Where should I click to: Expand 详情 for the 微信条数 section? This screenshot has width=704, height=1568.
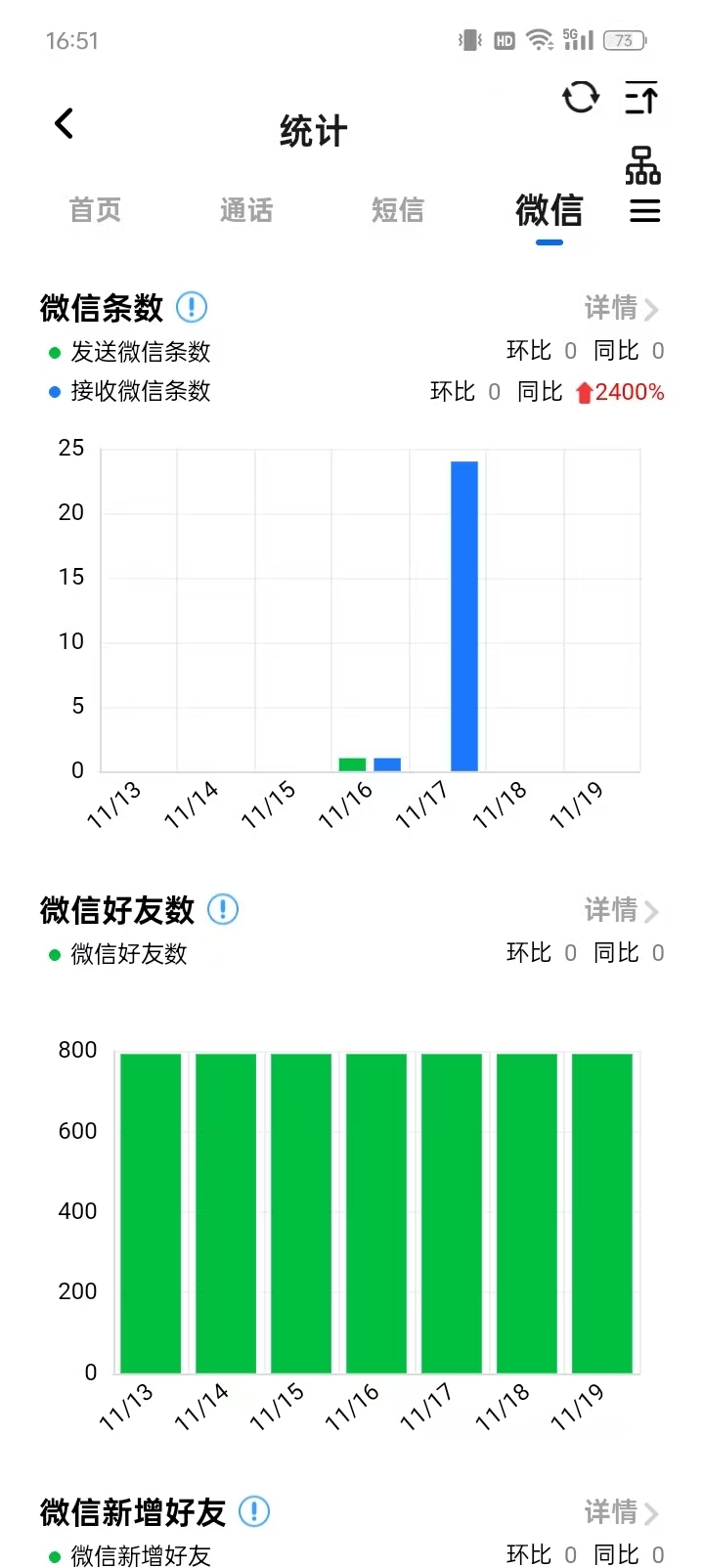[x=619, y=308]
